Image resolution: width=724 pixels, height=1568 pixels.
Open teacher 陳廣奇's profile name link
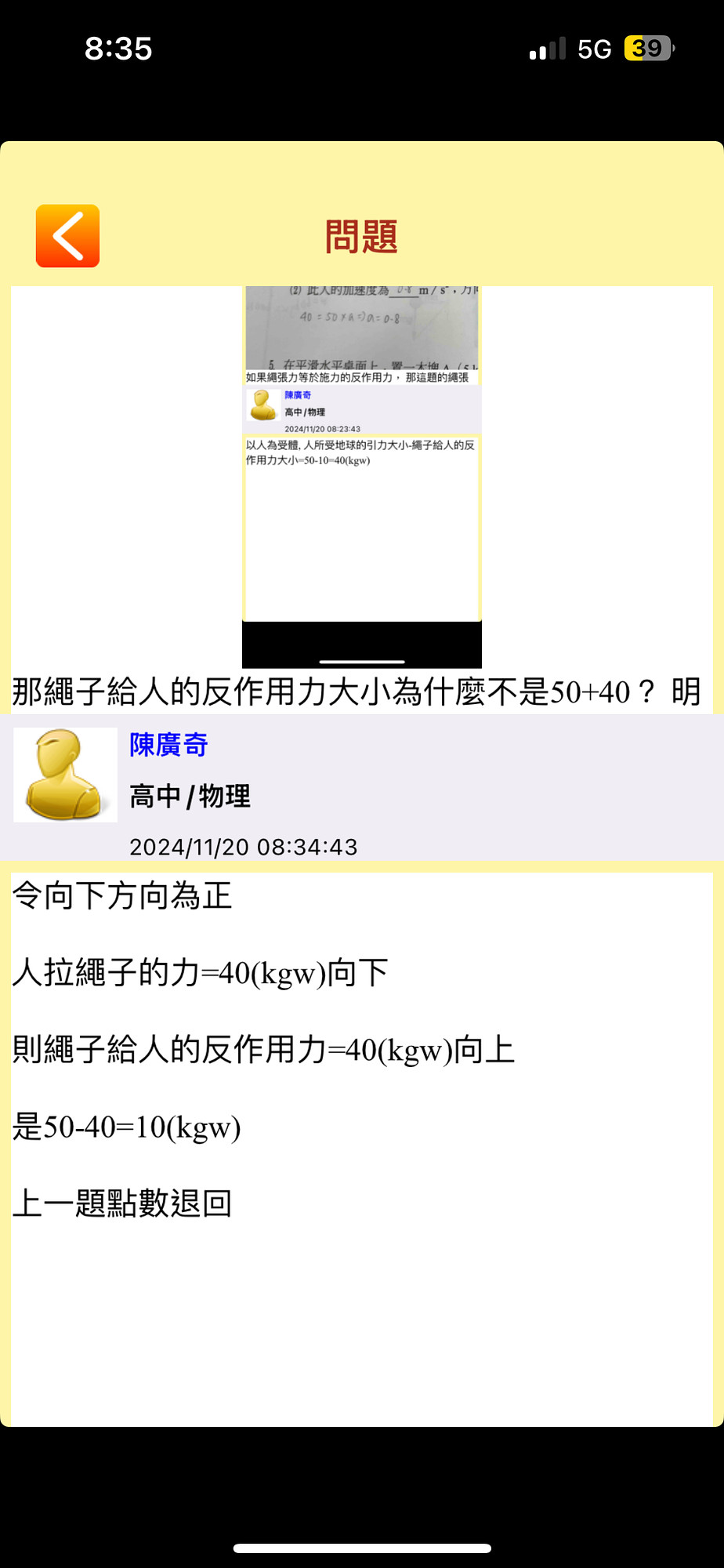(168, 745)
